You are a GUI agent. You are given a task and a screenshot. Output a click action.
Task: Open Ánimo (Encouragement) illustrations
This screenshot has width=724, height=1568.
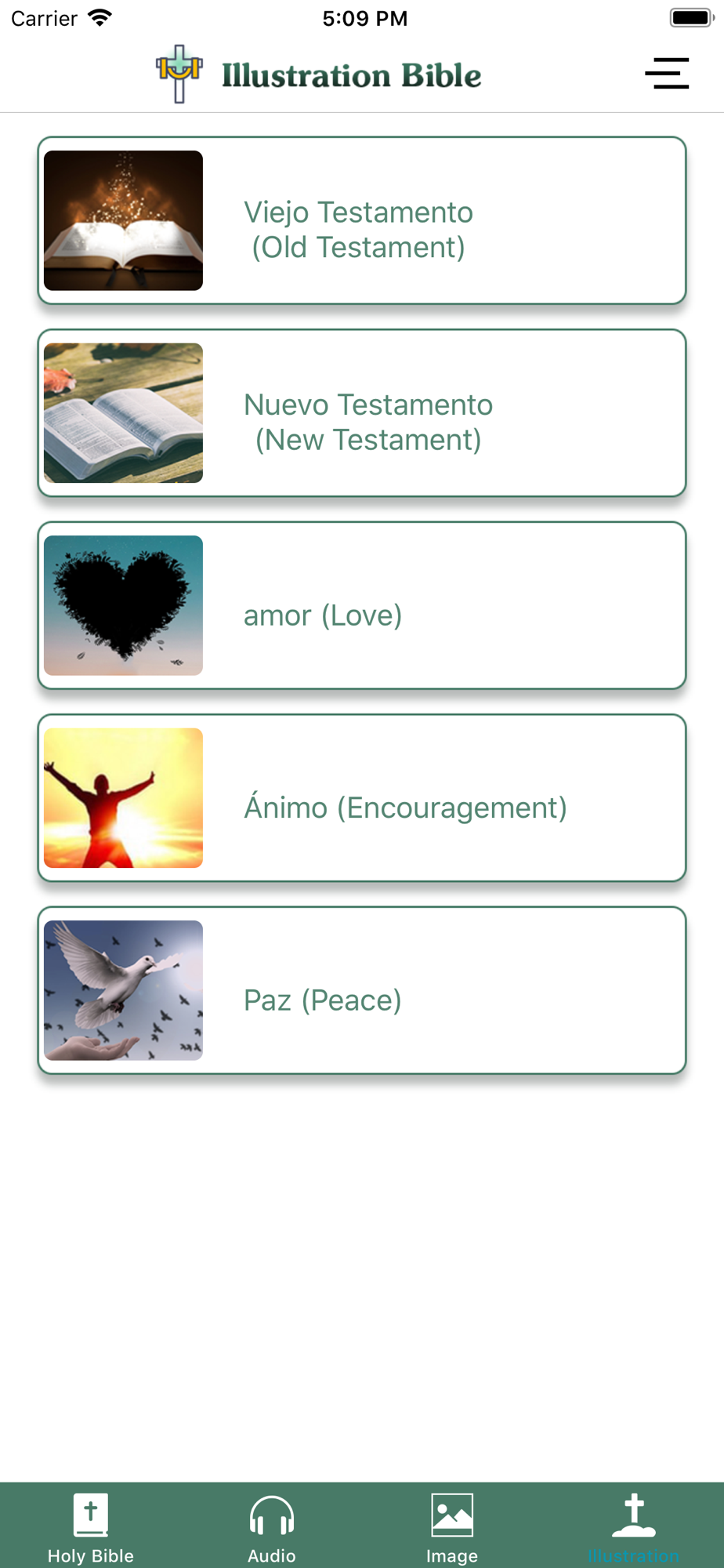coord(362,798)
